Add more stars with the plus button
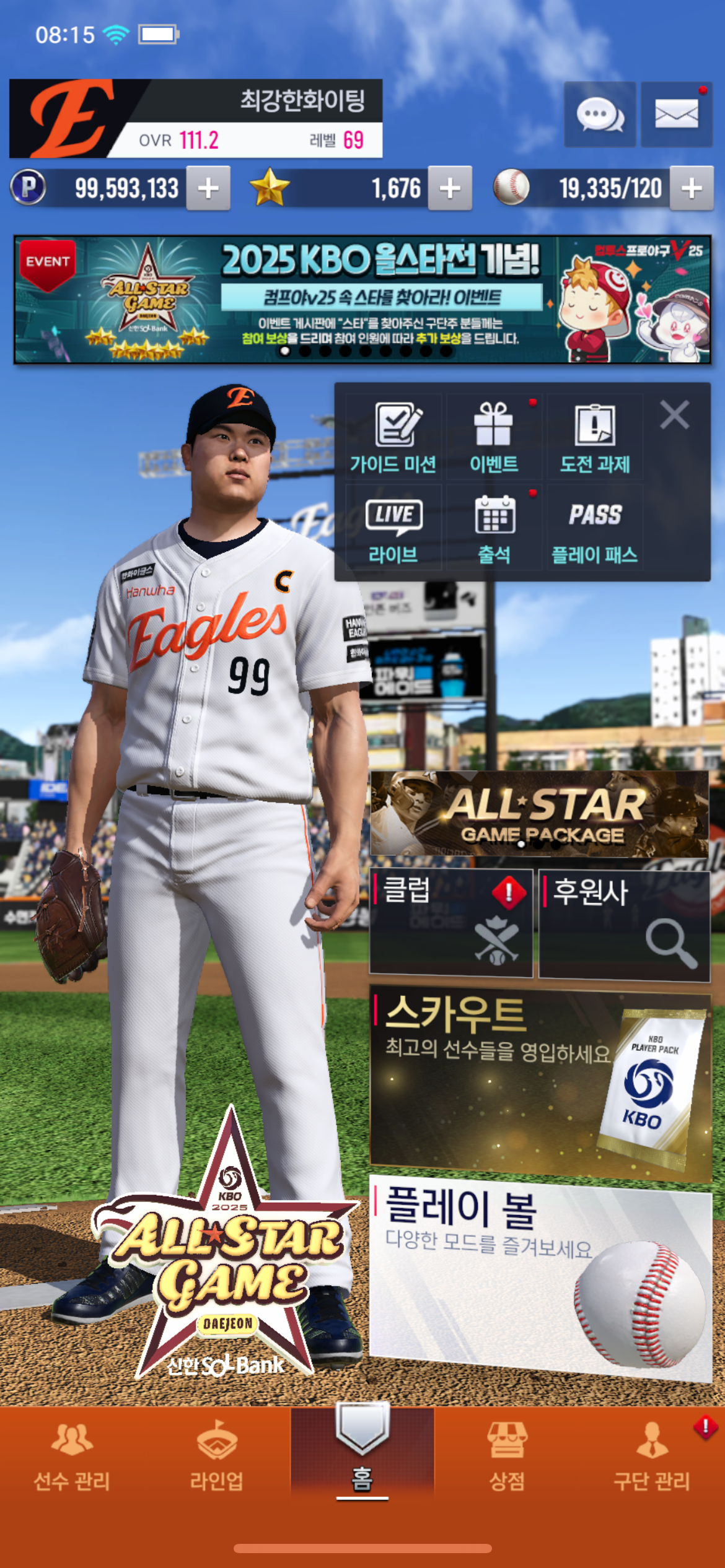725x1568 pixels. pyautogui.click(x=450, y=188)
